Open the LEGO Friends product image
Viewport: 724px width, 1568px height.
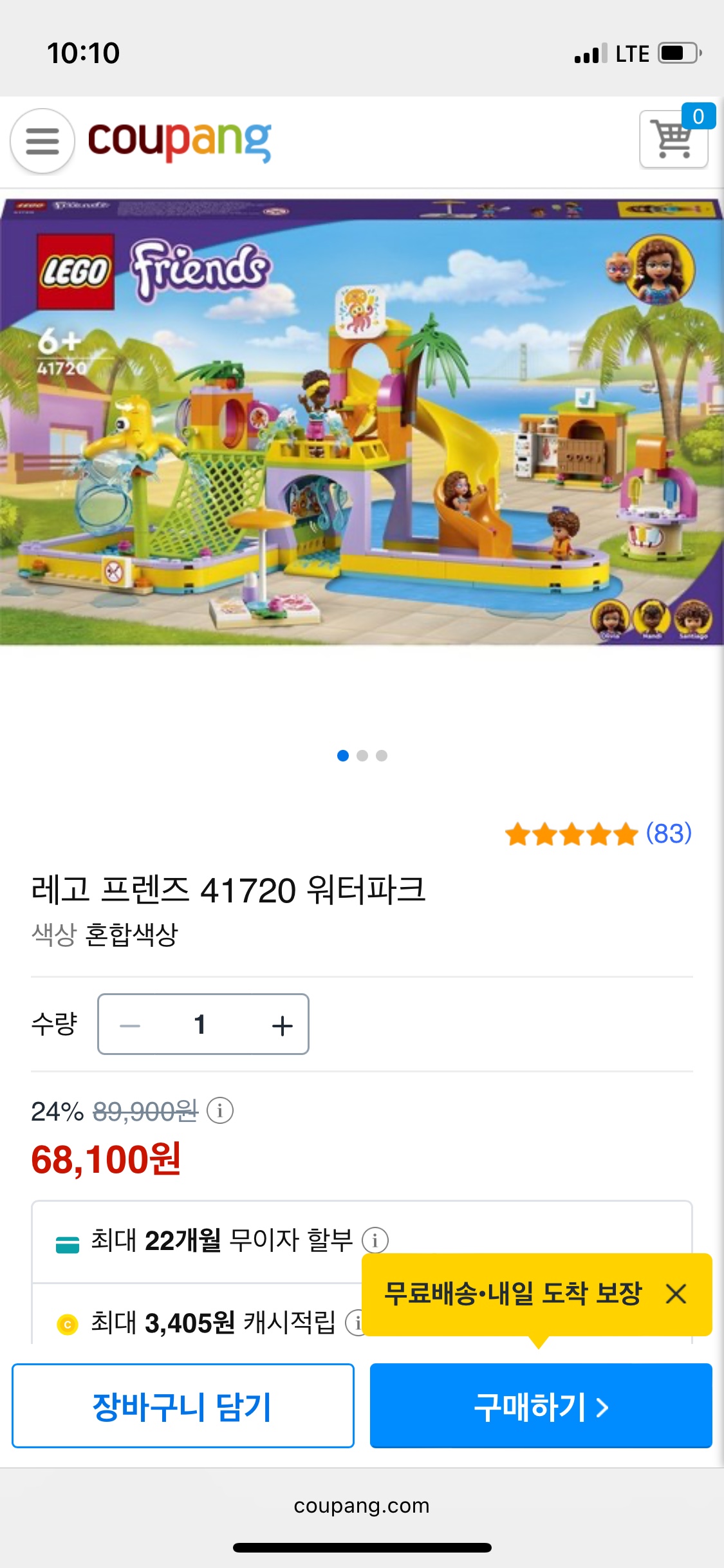pos(362,422)
